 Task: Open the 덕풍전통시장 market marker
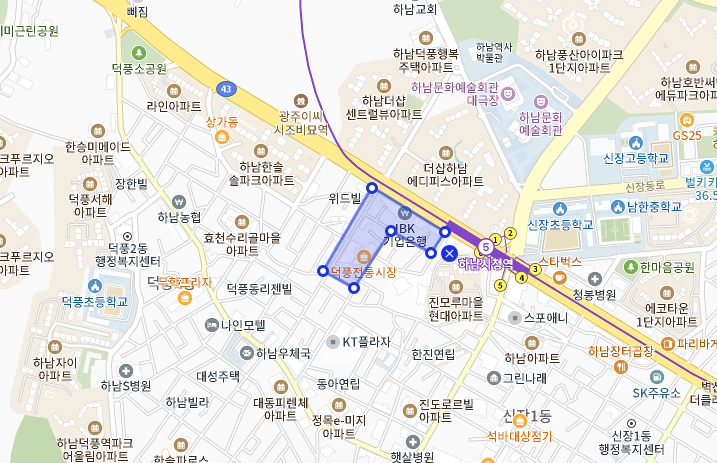click(x=362, y=259)
